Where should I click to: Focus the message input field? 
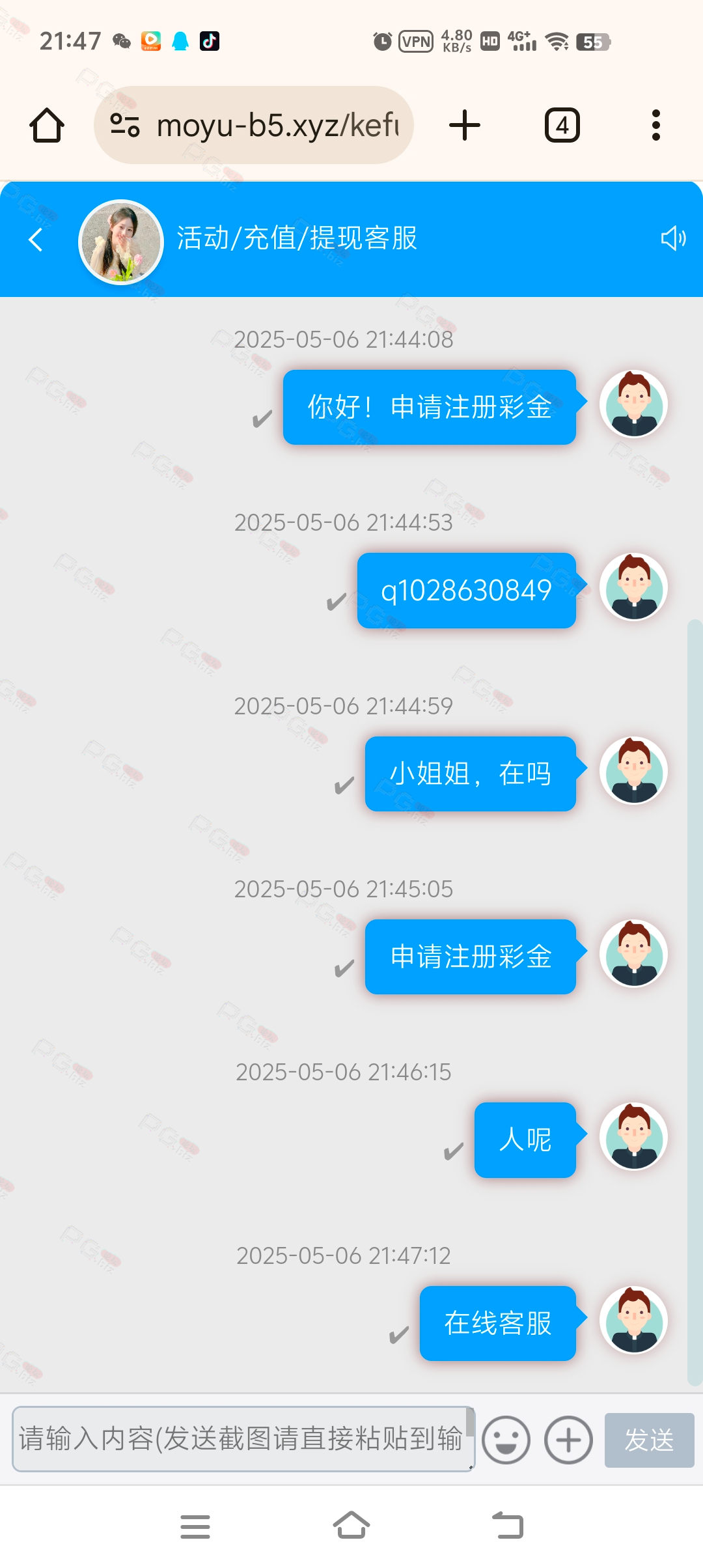[241, 1439]
